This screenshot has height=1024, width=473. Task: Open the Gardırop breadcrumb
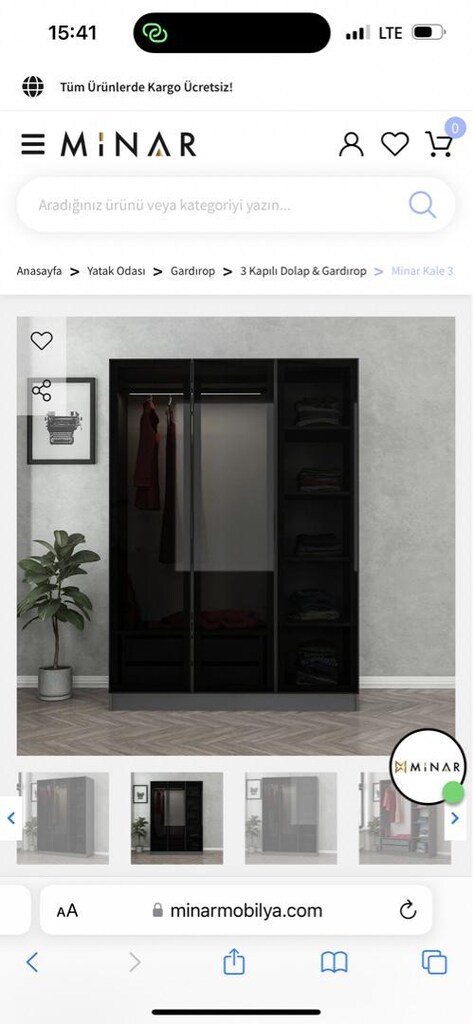pos(193,271)
